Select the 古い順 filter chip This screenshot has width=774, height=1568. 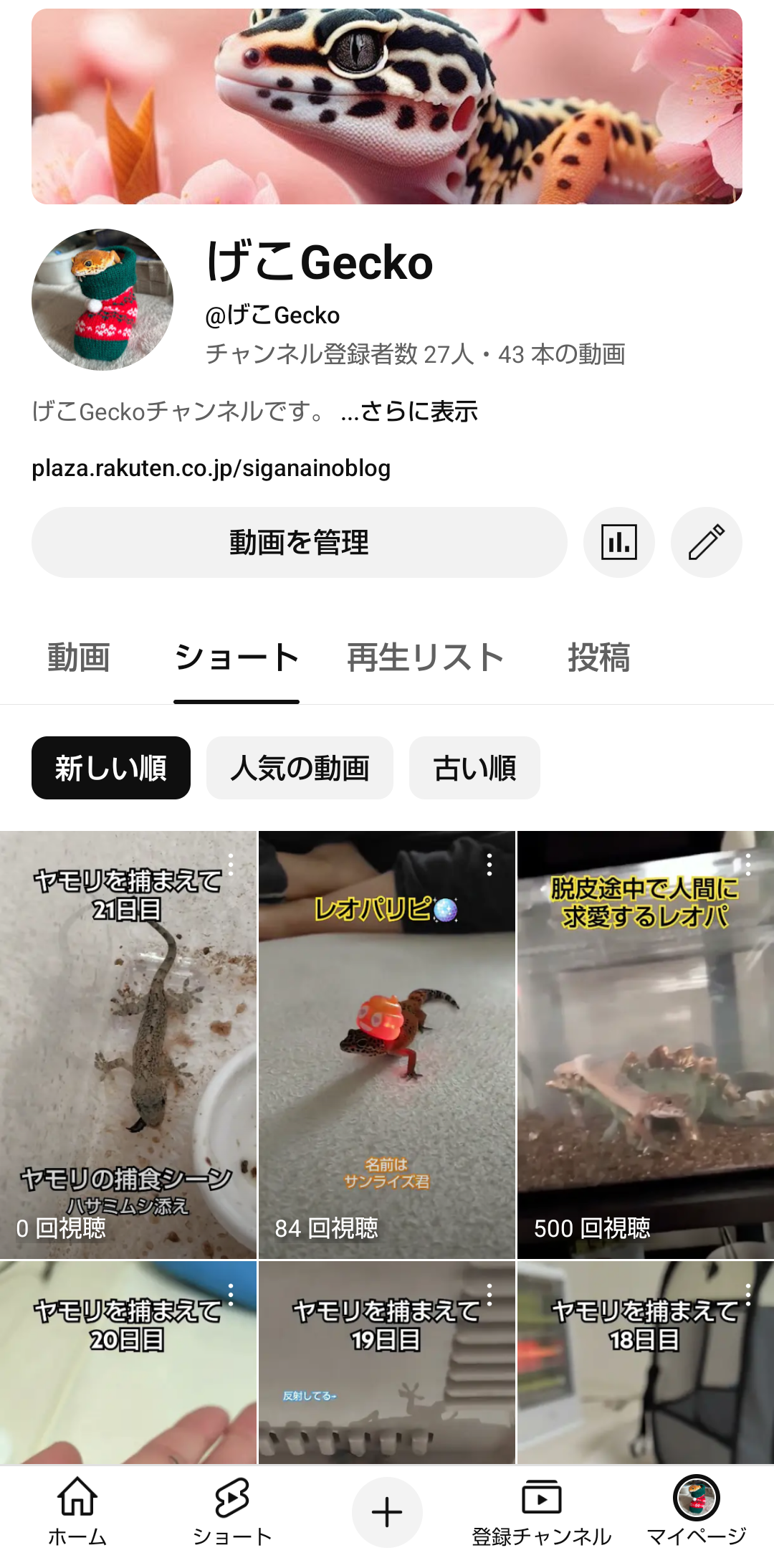coord(474,768)
